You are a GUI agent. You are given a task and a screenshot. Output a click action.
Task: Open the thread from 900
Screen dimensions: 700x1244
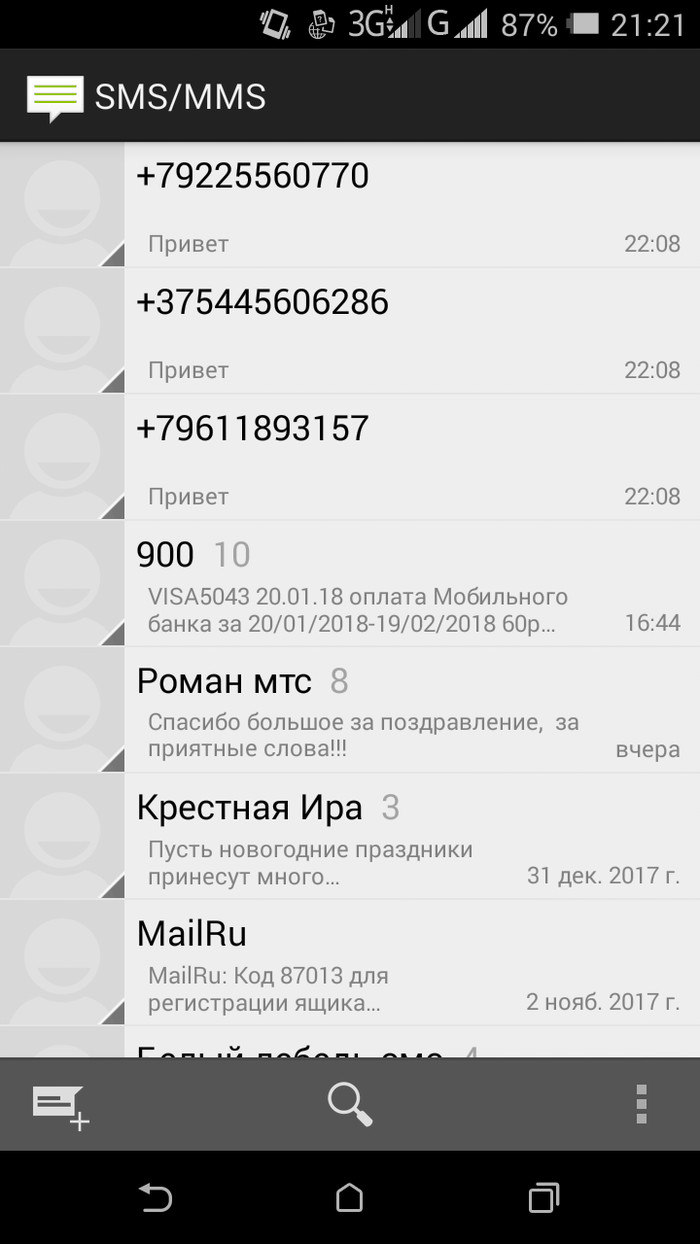[350, 583]
